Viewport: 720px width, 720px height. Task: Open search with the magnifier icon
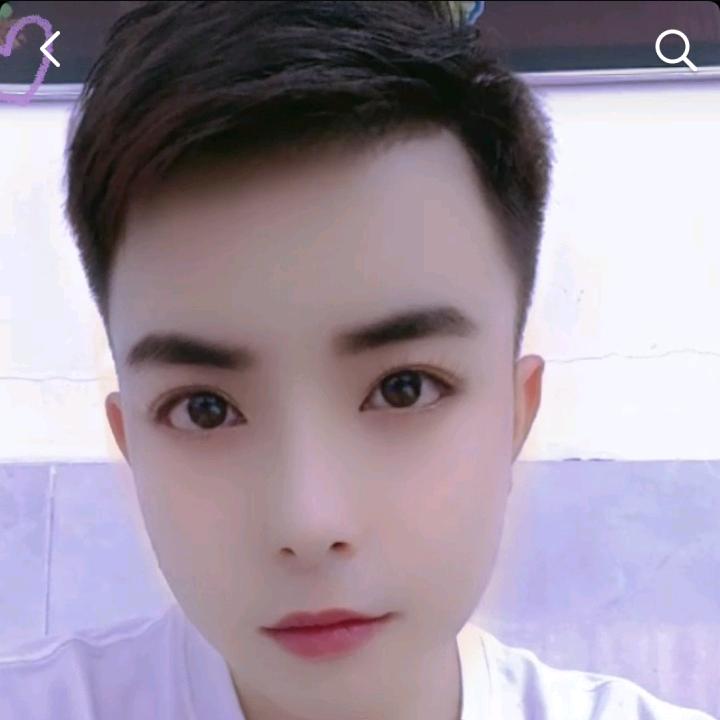pos(675,49)
